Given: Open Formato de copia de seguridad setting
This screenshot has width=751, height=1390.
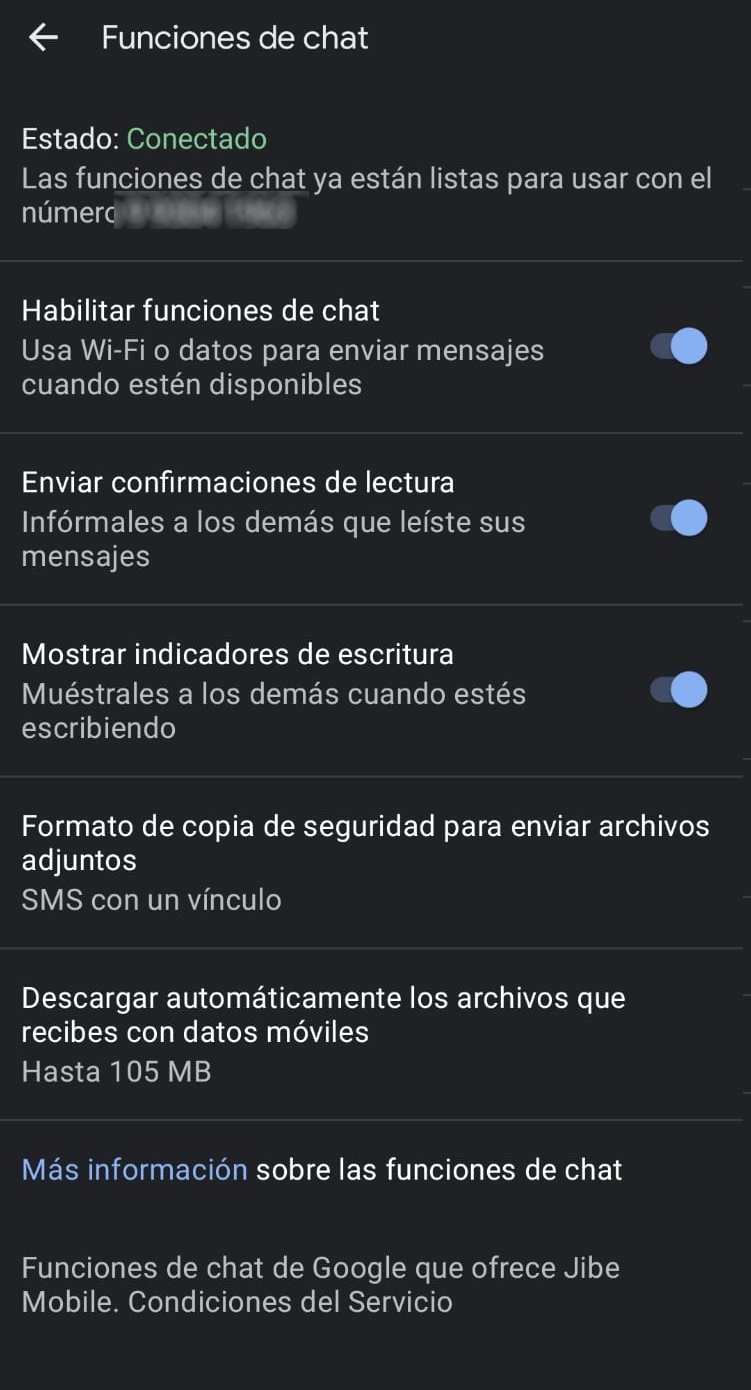Looking at the screenshot, I should coord(365,861).
